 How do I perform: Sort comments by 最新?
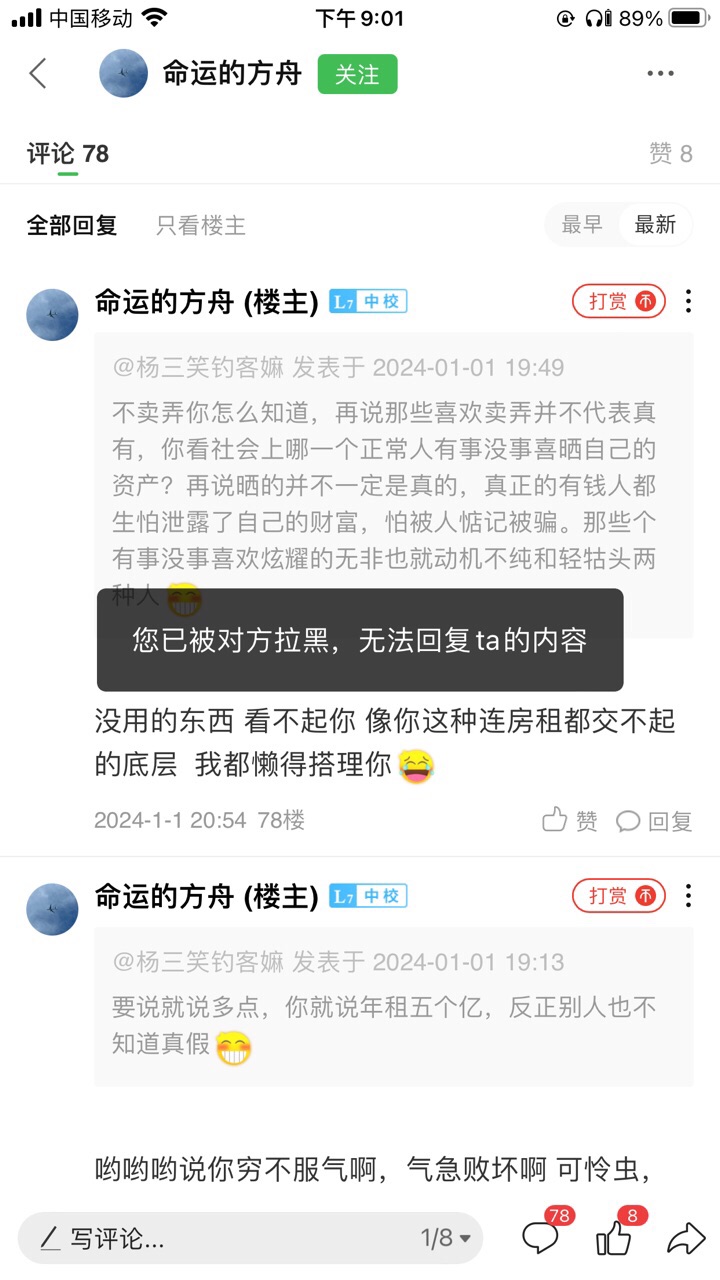pos(655,225)
